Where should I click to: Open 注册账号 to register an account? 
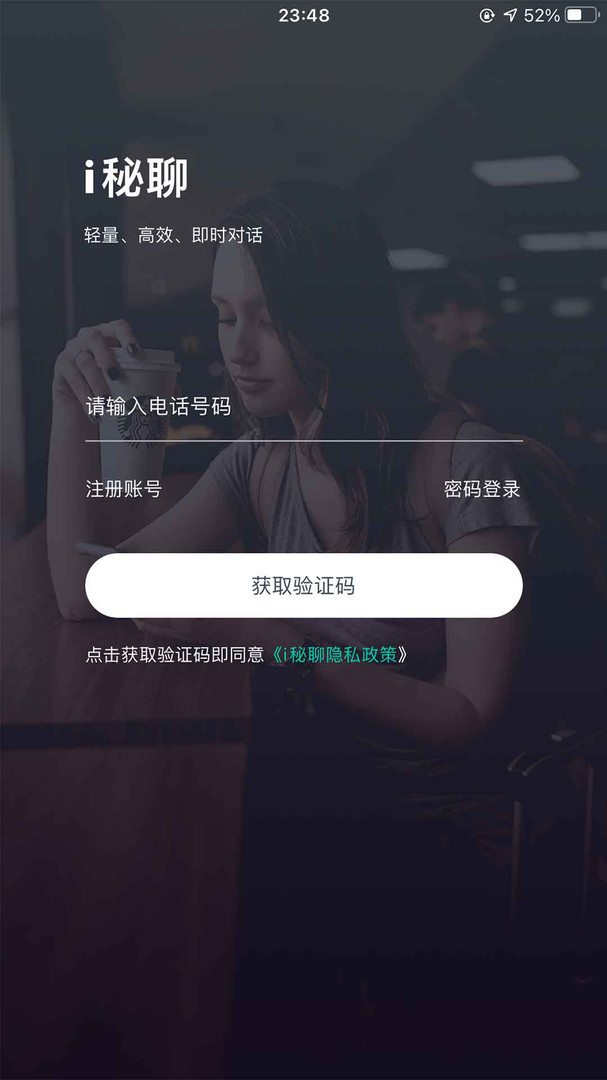tap(124, 489)
